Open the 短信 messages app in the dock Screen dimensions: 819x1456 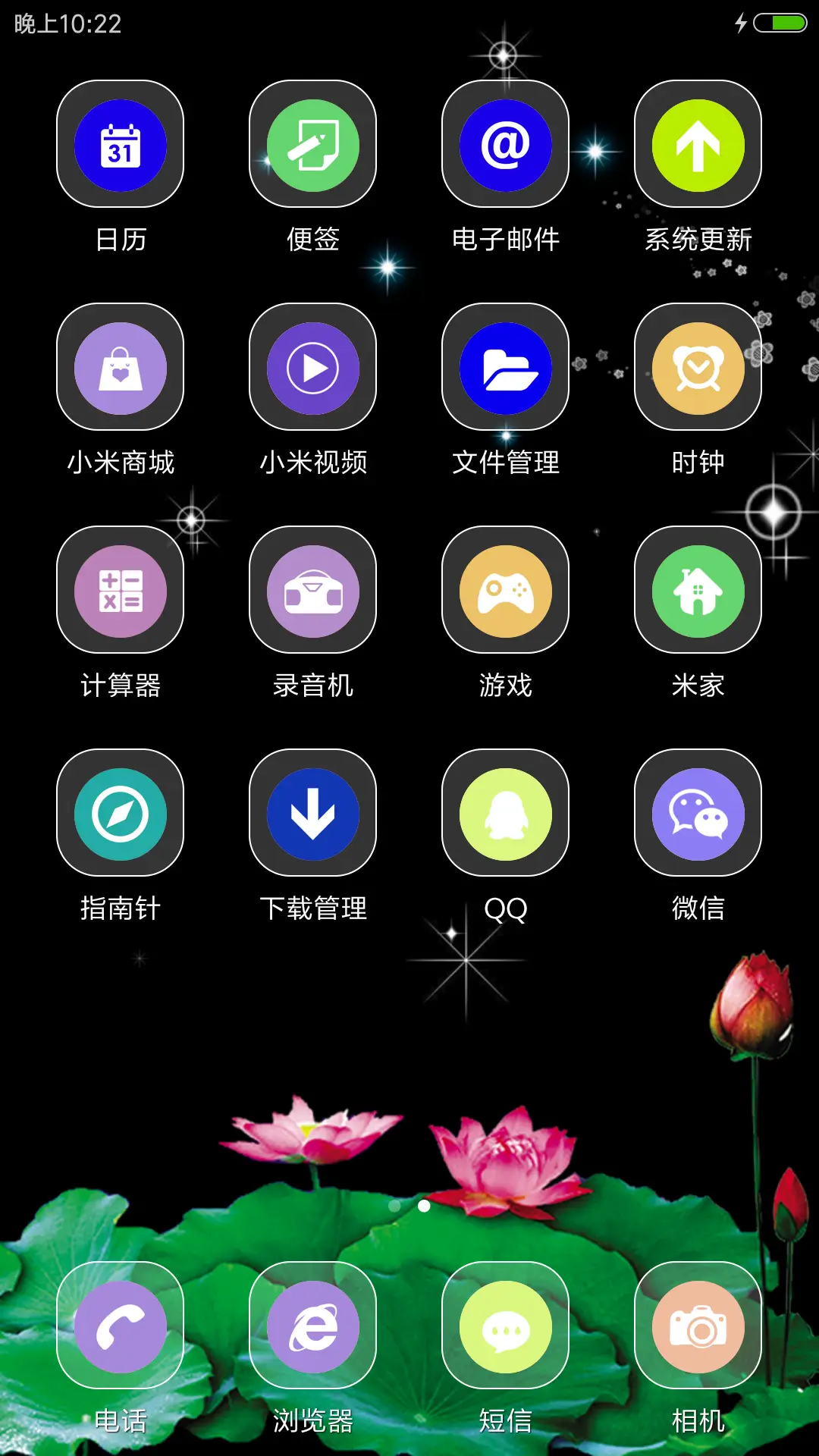click(x=505, y=1326)
